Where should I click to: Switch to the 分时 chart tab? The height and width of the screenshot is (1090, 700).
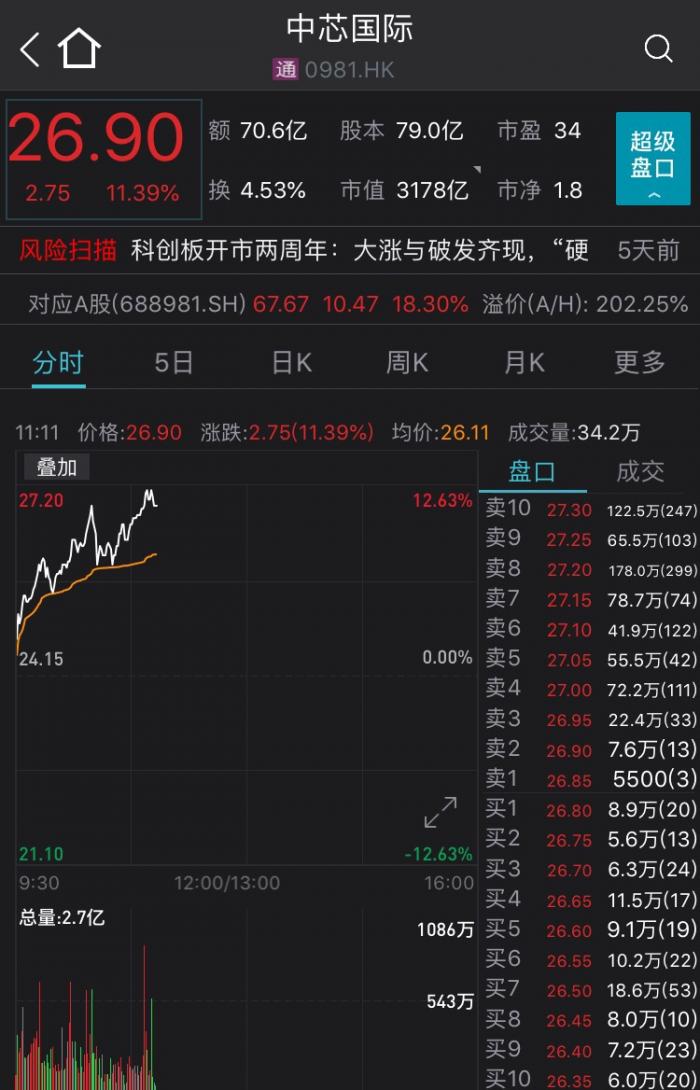pos(58,362)
